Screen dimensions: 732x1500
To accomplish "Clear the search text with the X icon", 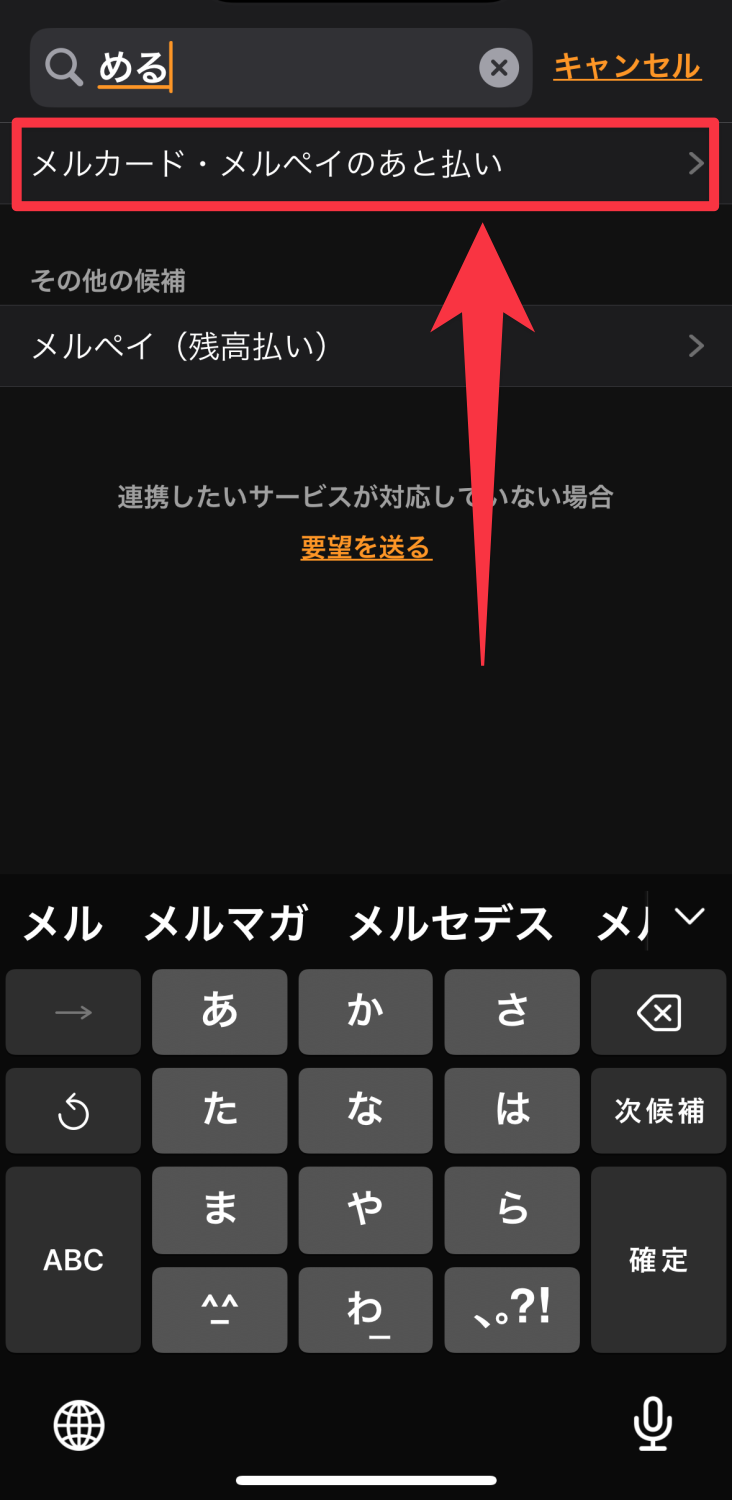I will pos(499,68).
